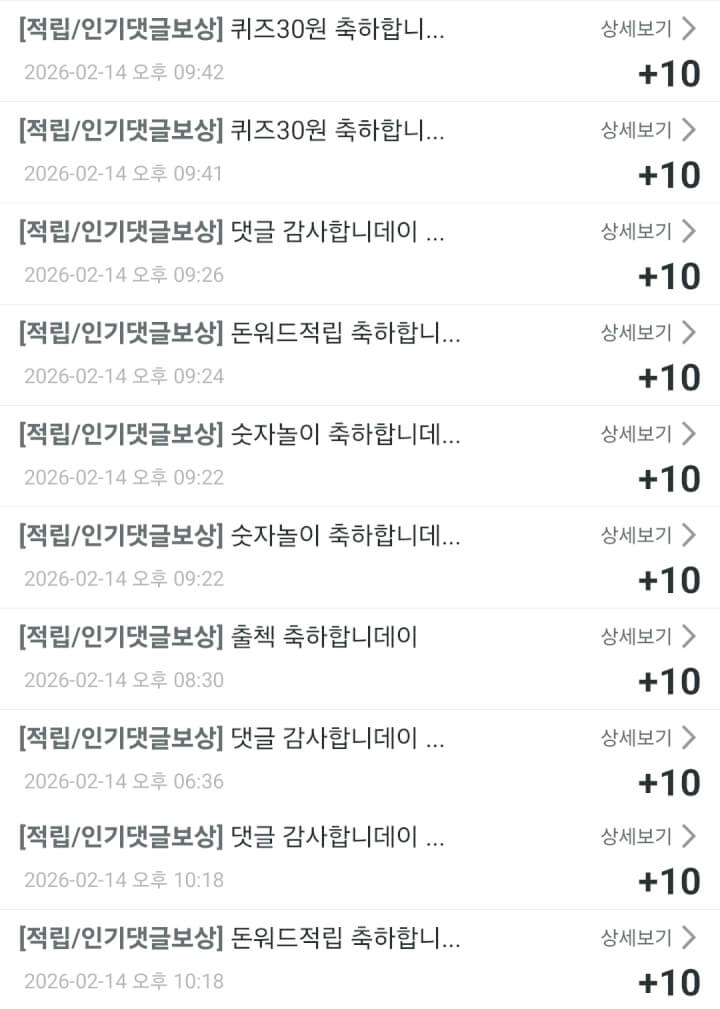View 상세보기 for the 출첵 축하합니데이 entry

click(x=647, y=635)
